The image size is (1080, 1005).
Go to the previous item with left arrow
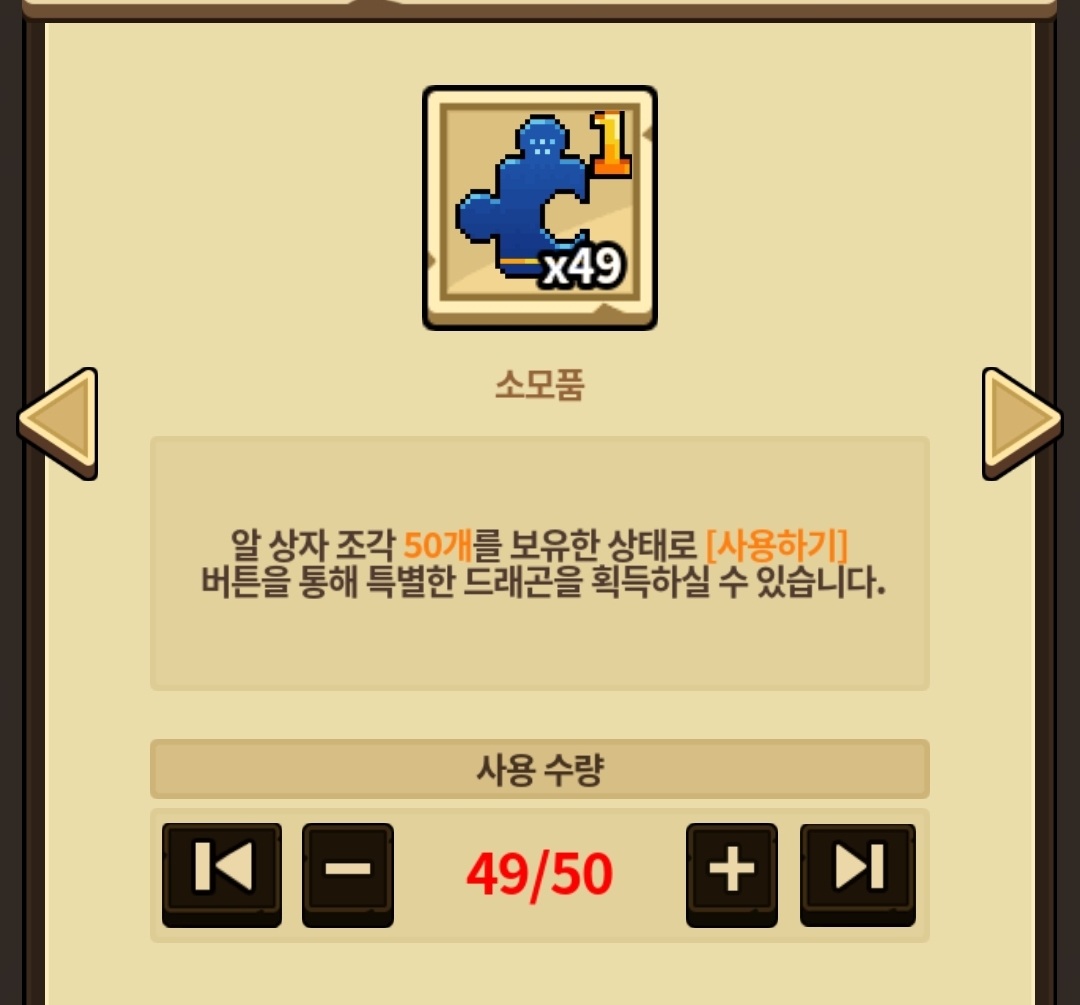pyautogui.click(x=59, y=423)
